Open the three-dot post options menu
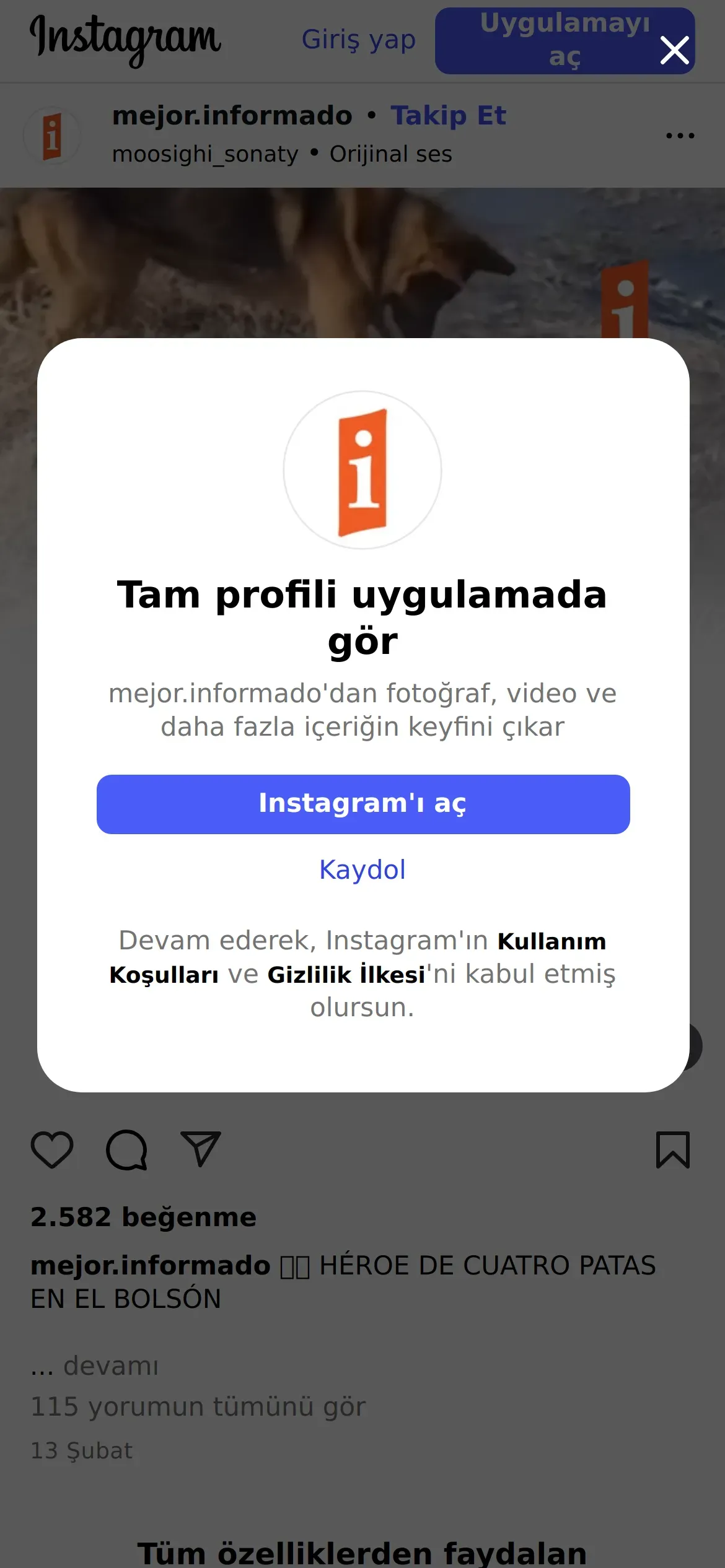Viewport: 725px width, 1568px height. [x=680, y=135]
